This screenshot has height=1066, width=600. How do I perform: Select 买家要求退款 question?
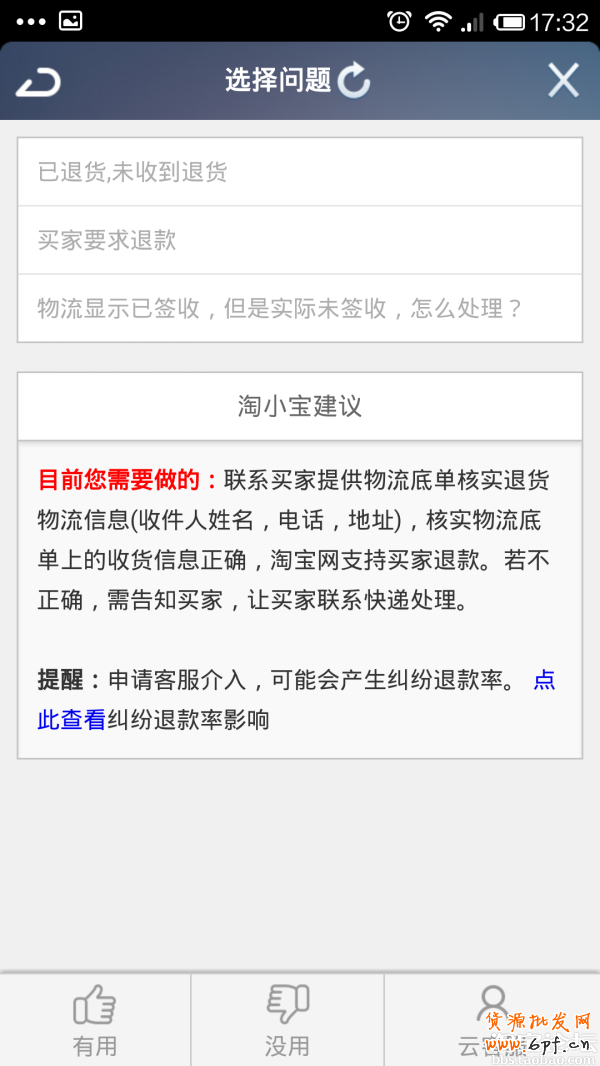[x=299, y=240]
